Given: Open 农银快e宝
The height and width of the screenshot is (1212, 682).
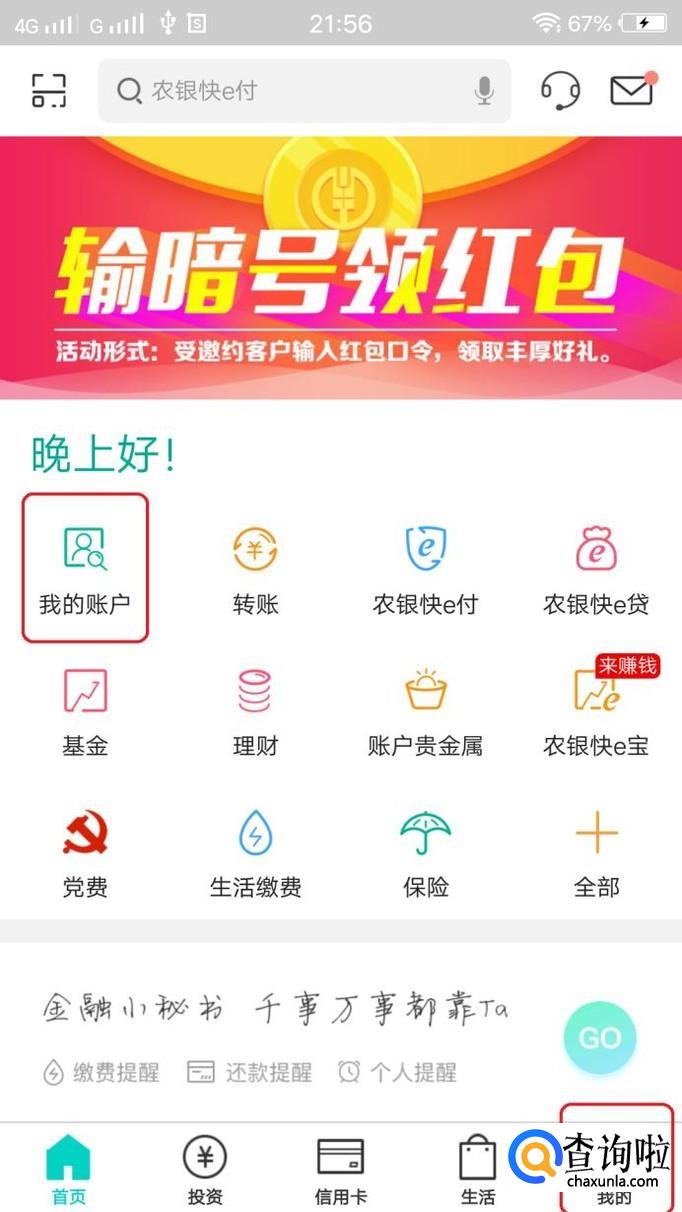Looking at the screenshot, I should click(x=596, y=711).
